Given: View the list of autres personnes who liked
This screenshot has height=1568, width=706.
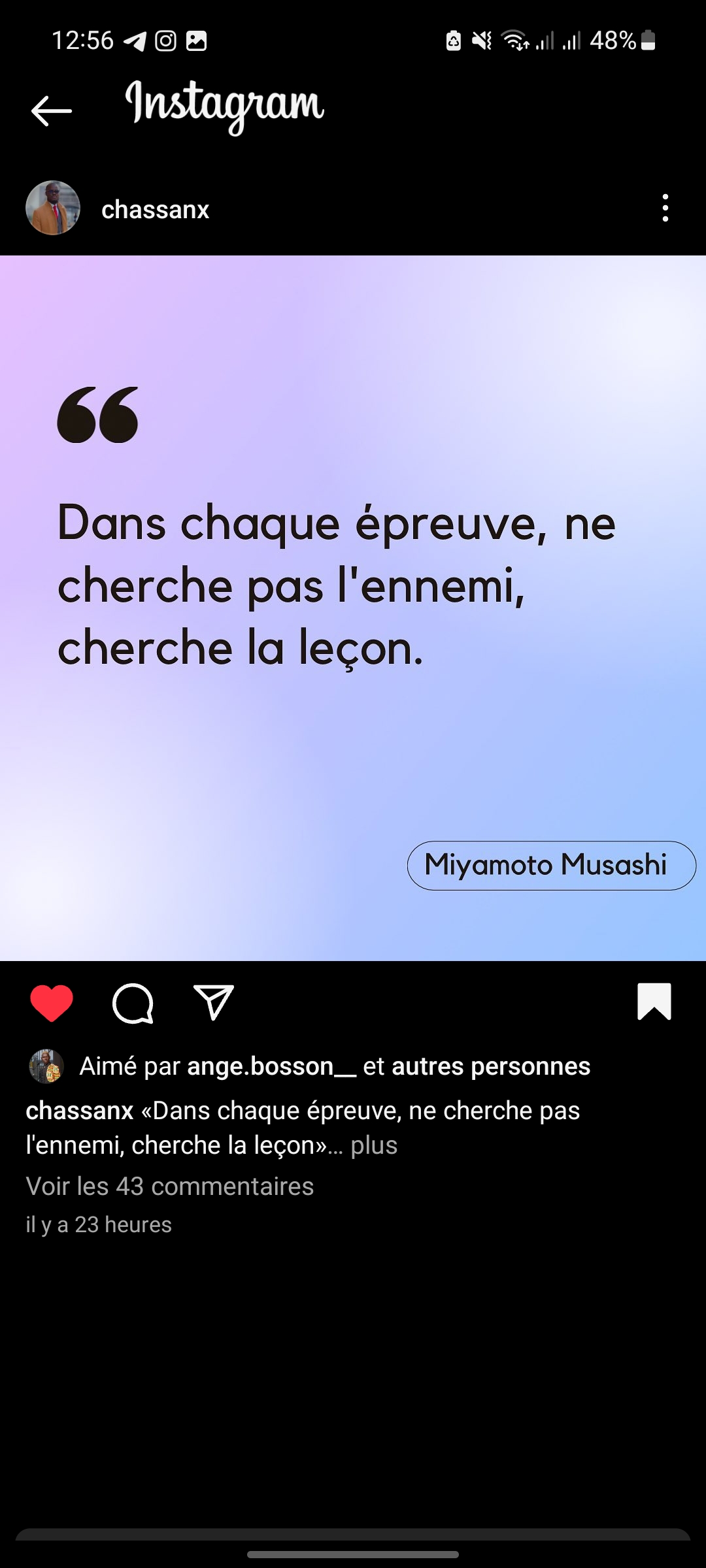Looking at the screenshot, I should point(490,1066).
